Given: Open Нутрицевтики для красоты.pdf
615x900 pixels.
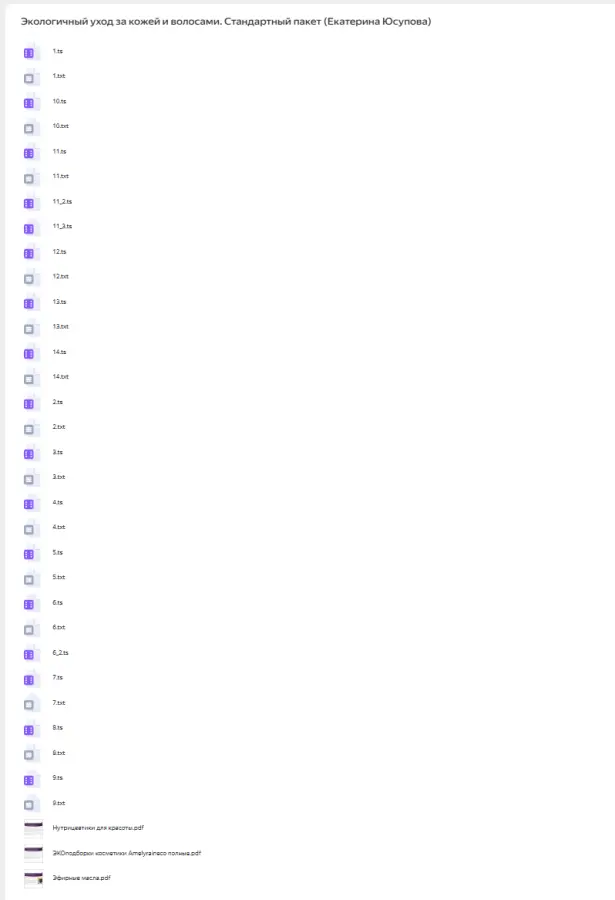Looking at the screenshot, I should [x=98, y=828].
